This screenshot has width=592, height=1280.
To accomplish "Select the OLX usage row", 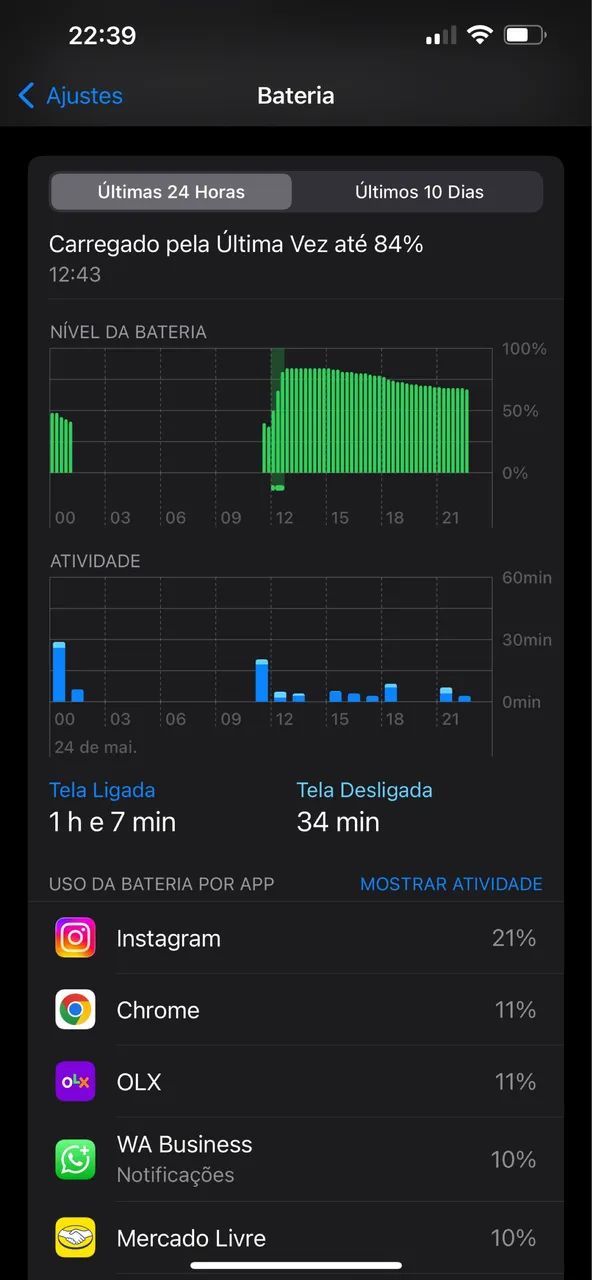I will [x=296, y=1082].
